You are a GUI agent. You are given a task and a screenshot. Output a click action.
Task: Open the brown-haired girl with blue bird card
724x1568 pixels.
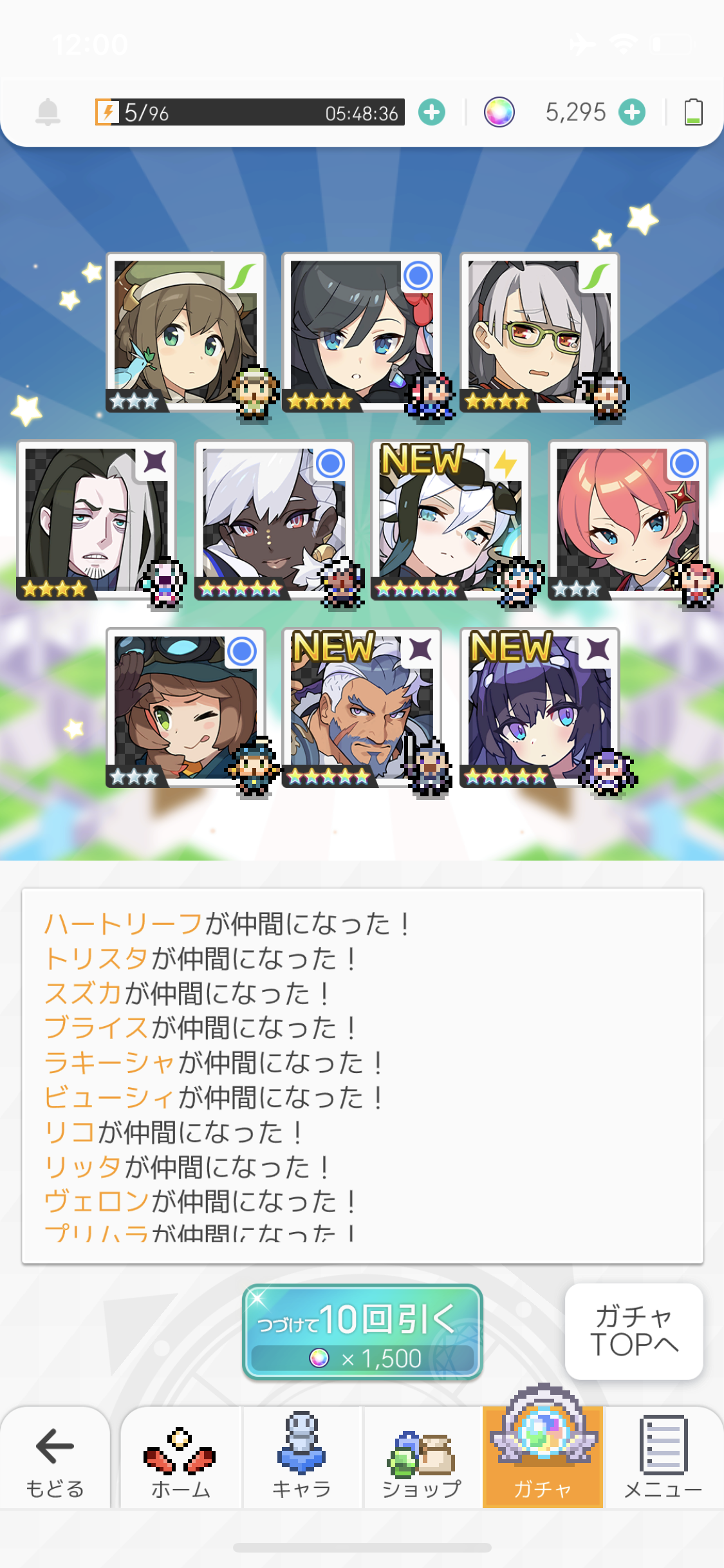[x=185, y=332]
